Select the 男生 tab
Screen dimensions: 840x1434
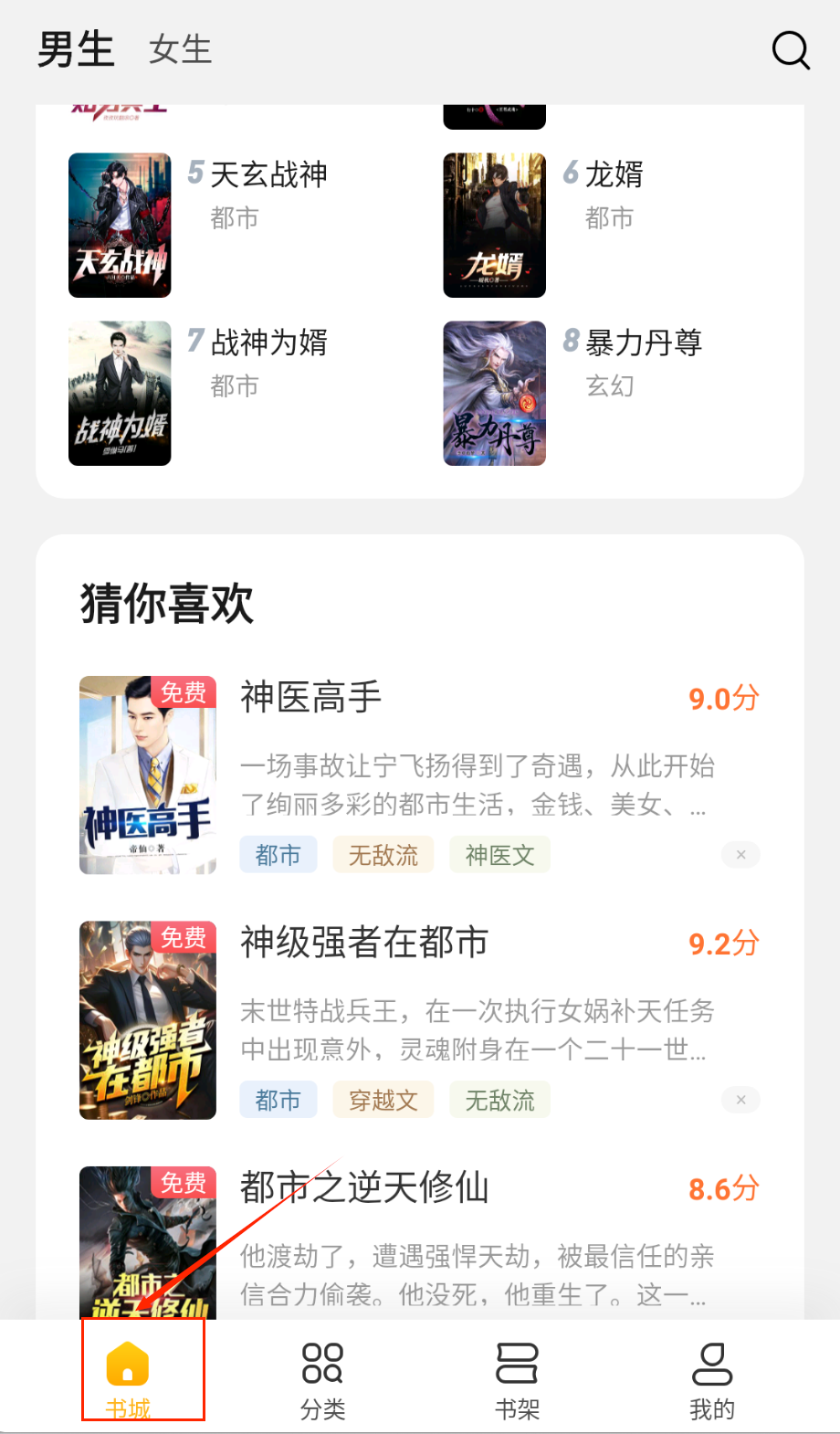tap(76, 49)
